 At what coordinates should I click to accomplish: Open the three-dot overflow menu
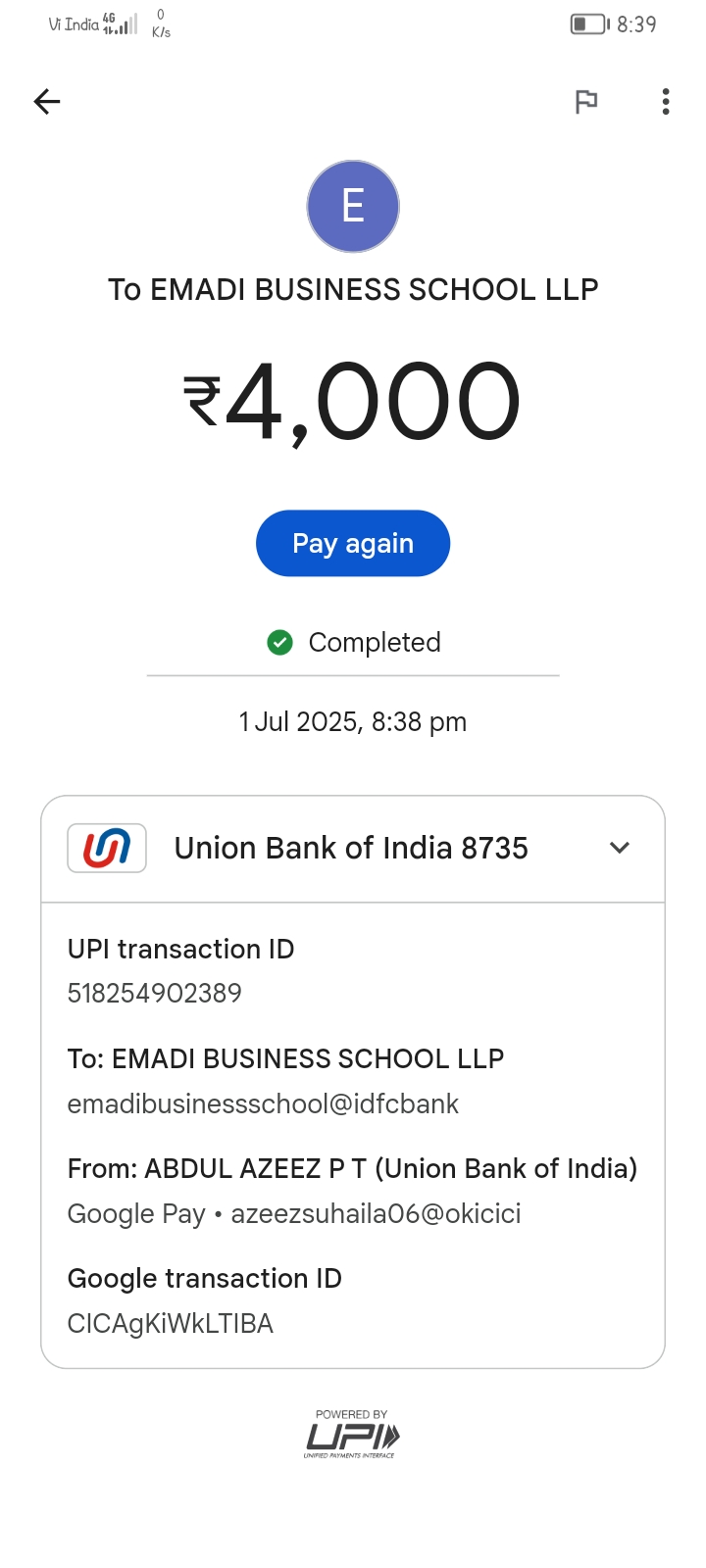click(x=666, y=102)
